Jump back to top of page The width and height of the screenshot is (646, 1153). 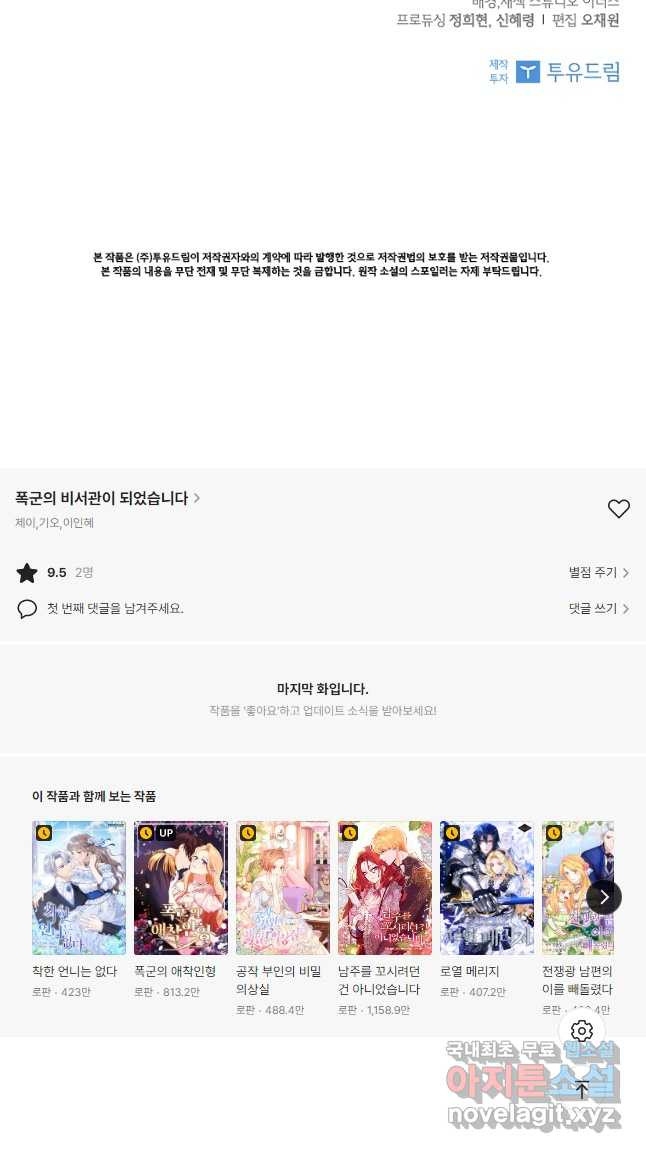(x=582, y=1089)
